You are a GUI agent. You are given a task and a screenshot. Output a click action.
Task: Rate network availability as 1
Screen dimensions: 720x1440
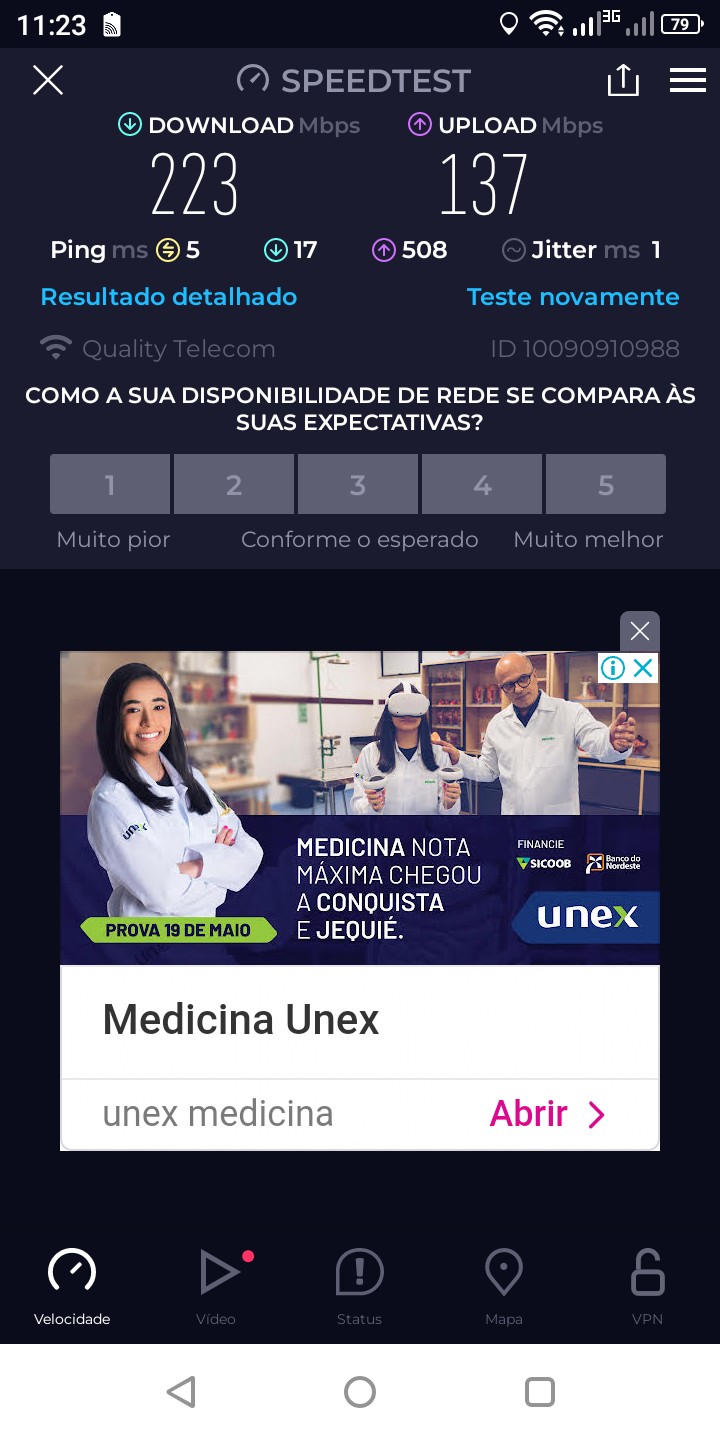pos(110,485)
